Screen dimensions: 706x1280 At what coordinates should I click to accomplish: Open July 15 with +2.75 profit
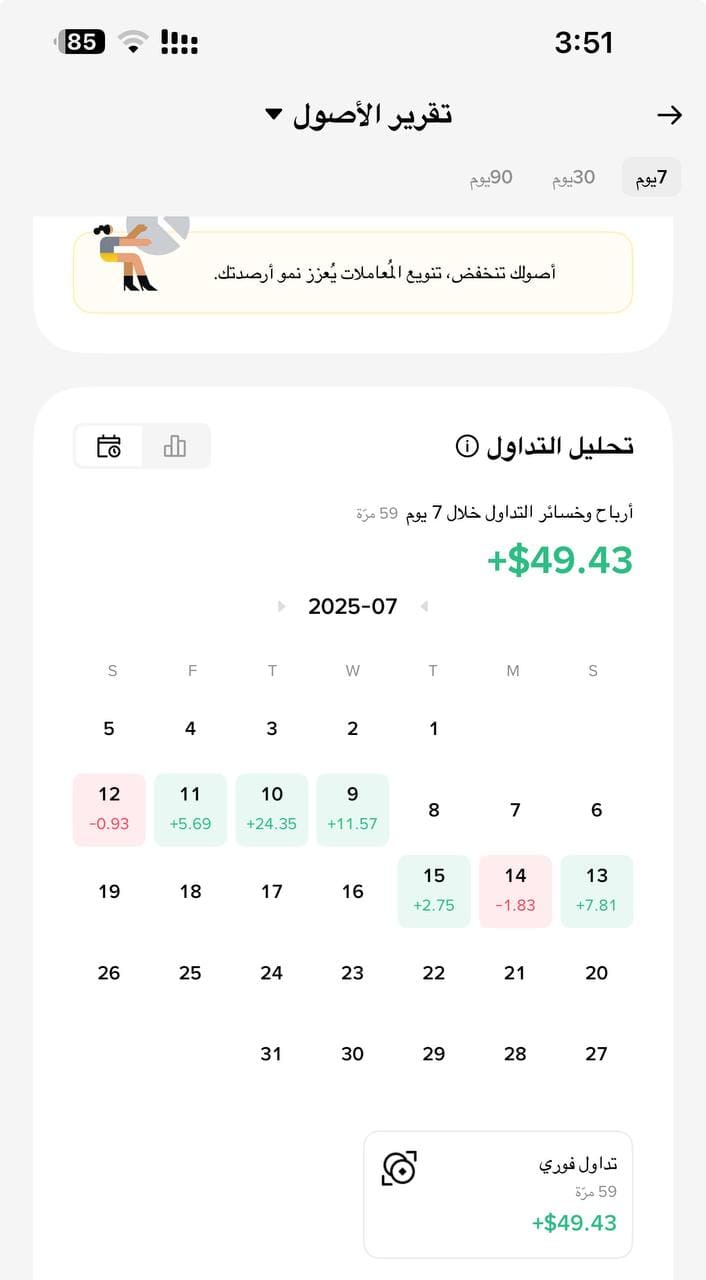(x=433, y=890)
